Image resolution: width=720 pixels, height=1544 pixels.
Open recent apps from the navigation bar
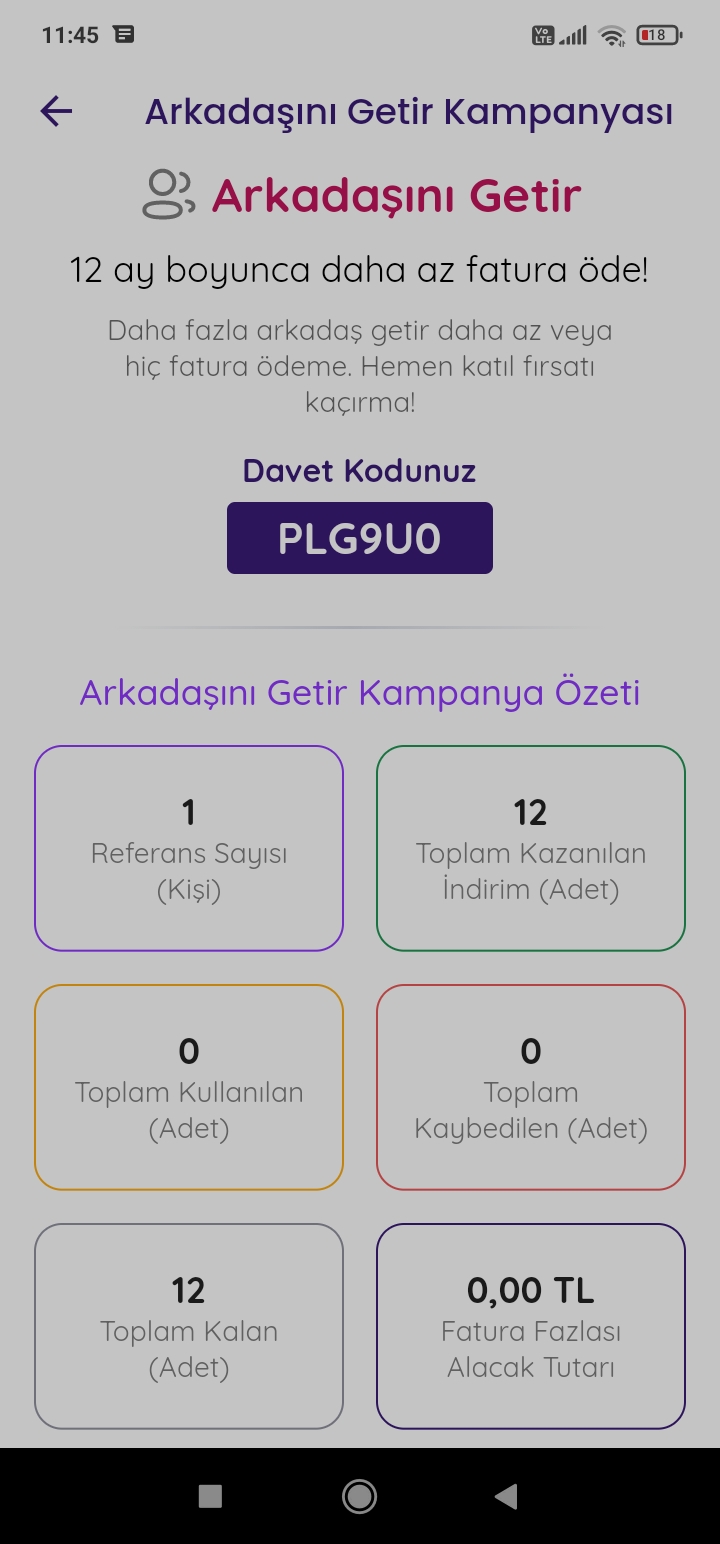210,1496
